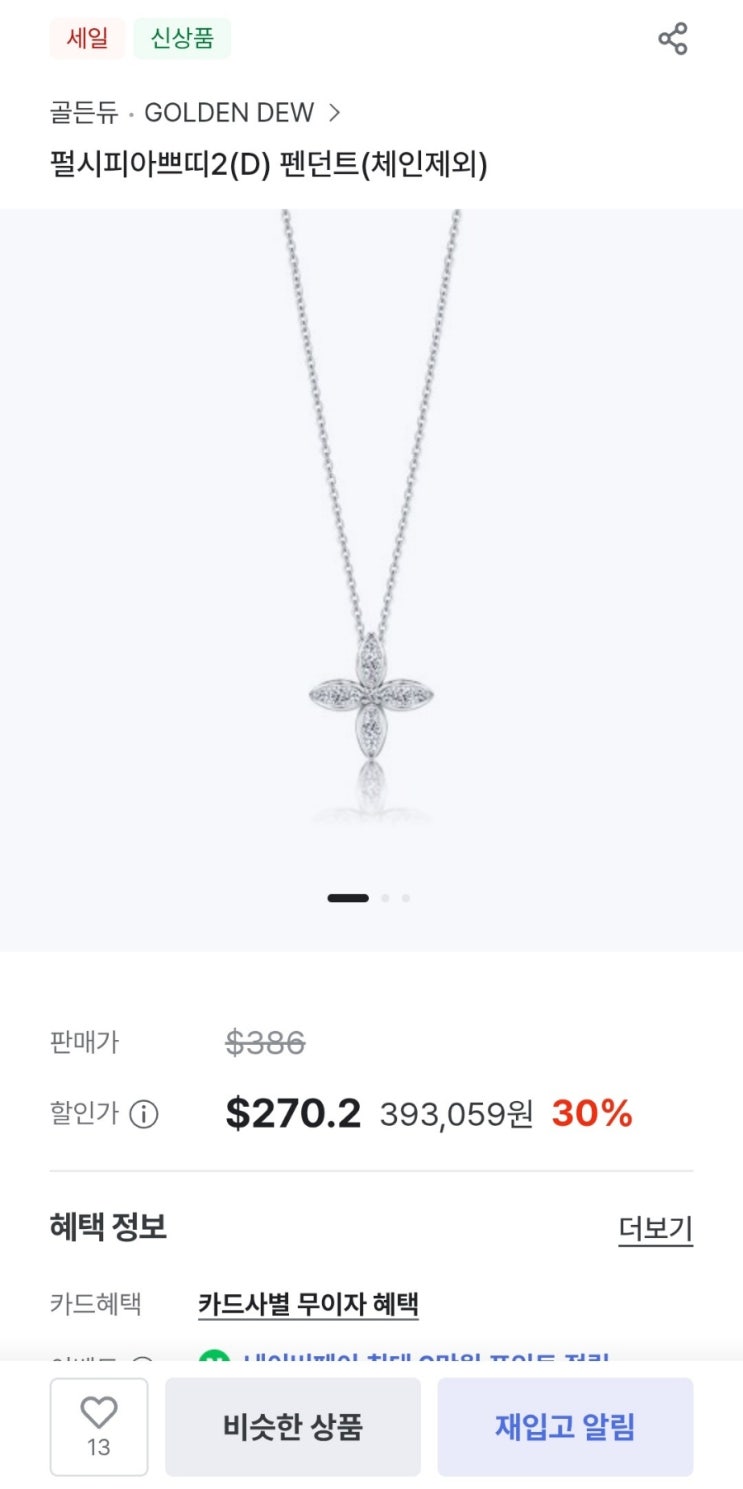
Task: Add the pendant to wishlist
Action: pyautogui.click(x=99, y=1426)
